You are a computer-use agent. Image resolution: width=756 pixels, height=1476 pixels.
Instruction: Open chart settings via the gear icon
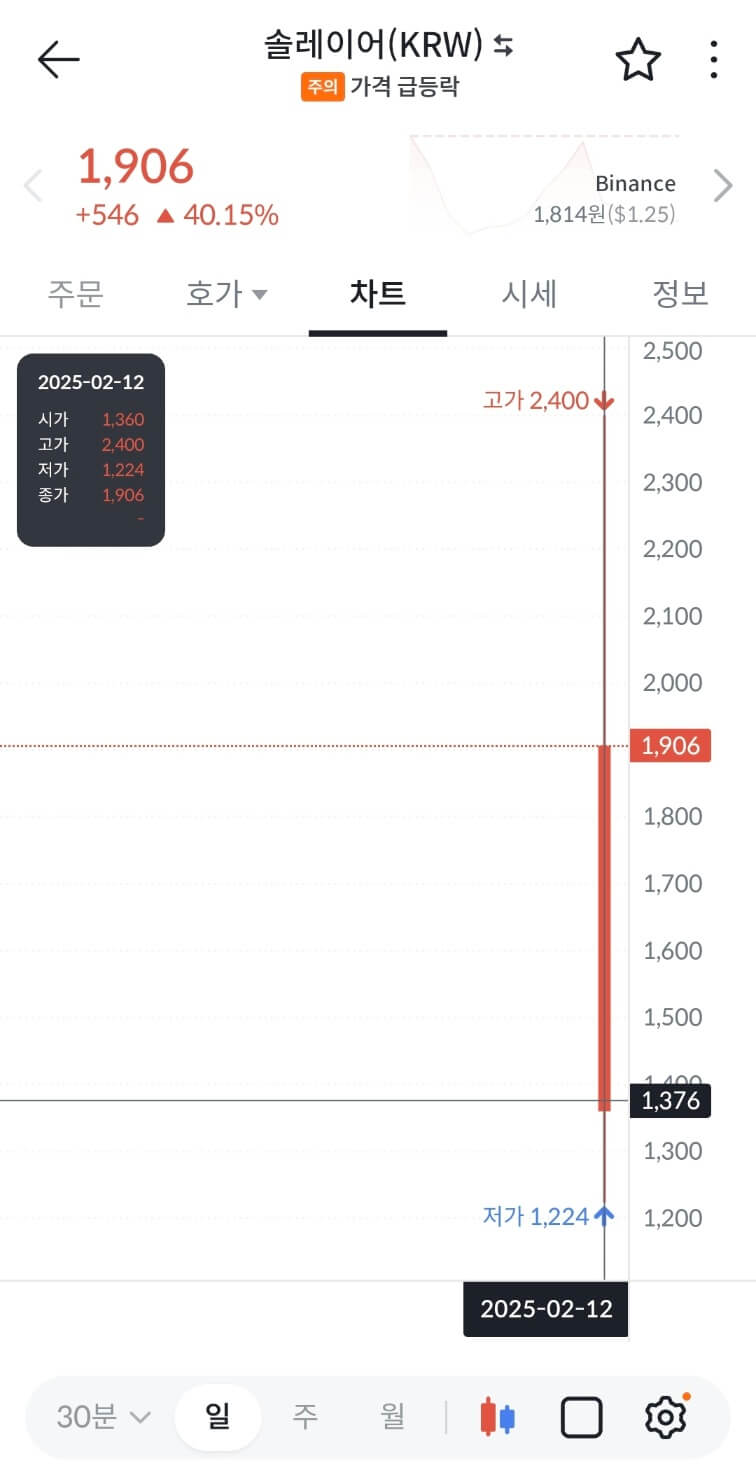click(664, 1416)
